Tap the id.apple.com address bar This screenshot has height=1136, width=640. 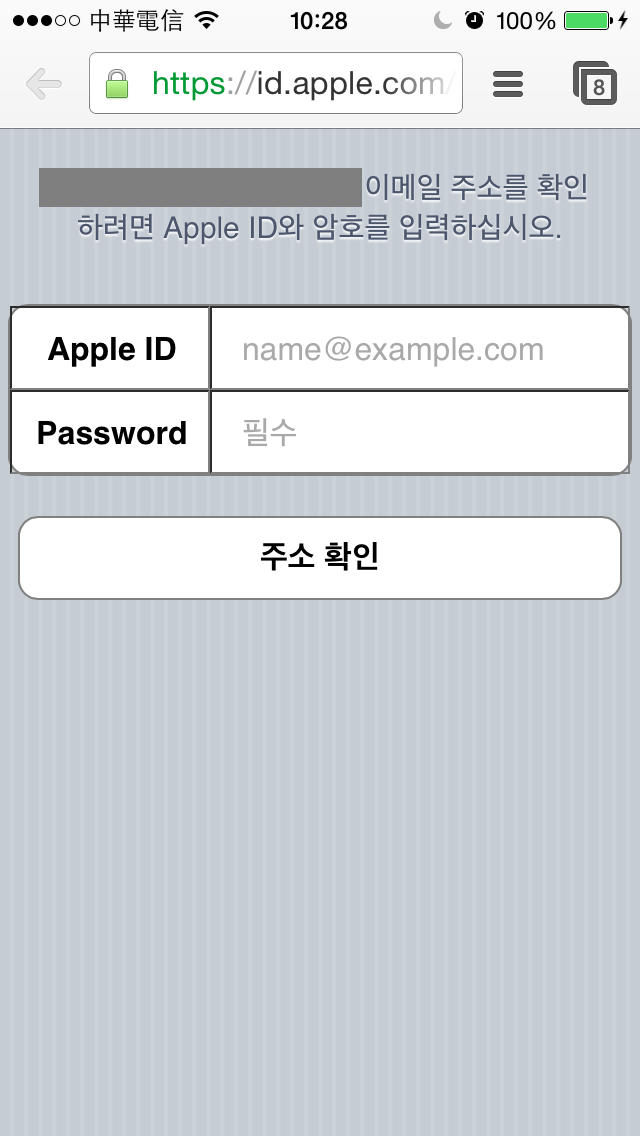(x=275, y=83)
